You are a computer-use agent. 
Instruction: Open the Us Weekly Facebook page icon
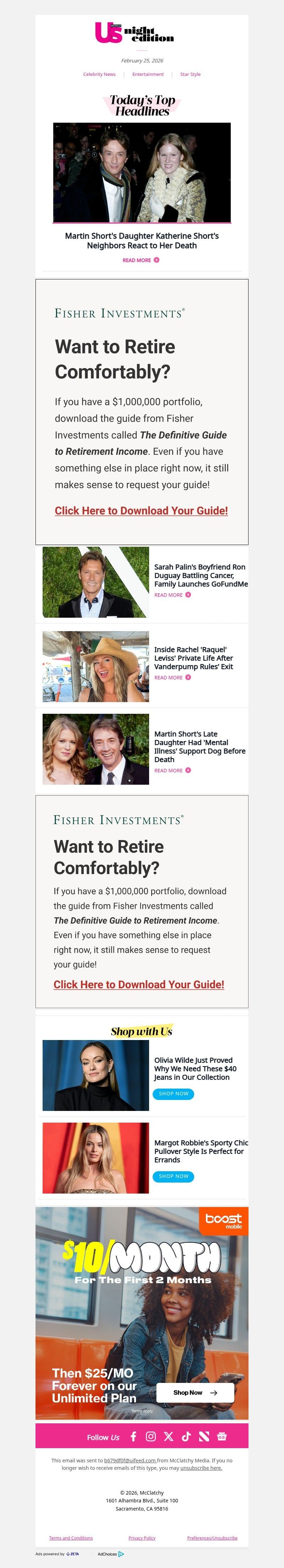[x=133, y=1436]
